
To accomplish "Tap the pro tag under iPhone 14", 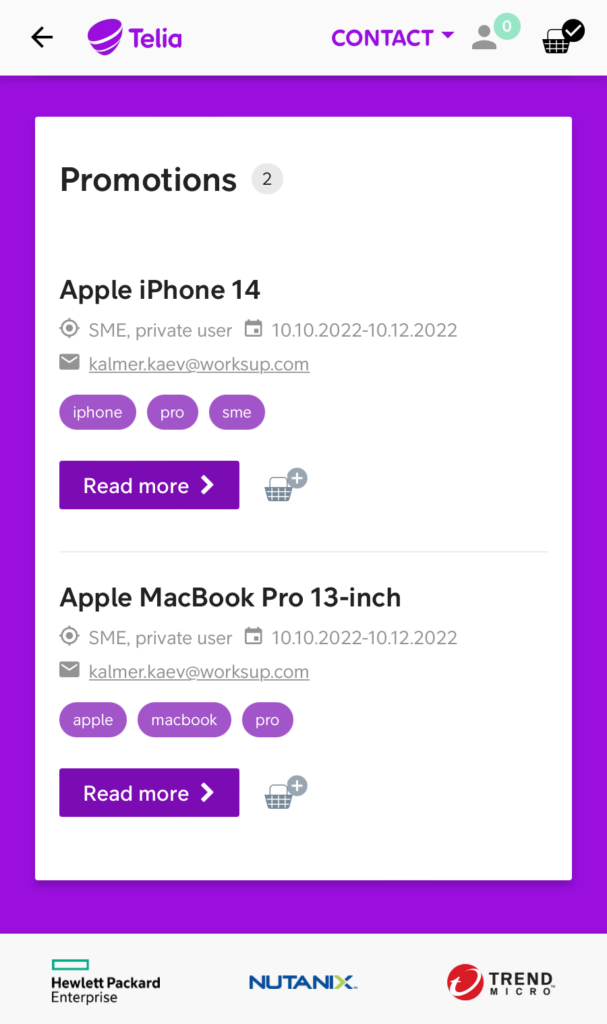I will pos(172,412).
